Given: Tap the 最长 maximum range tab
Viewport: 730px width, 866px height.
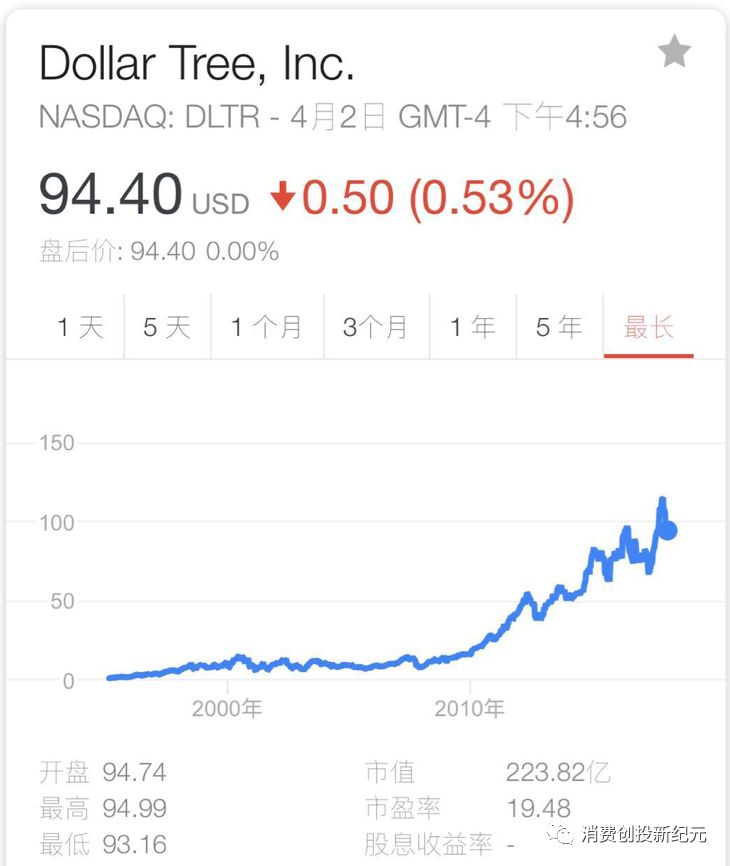Looking at the screenshot, I should pos(649,327).
